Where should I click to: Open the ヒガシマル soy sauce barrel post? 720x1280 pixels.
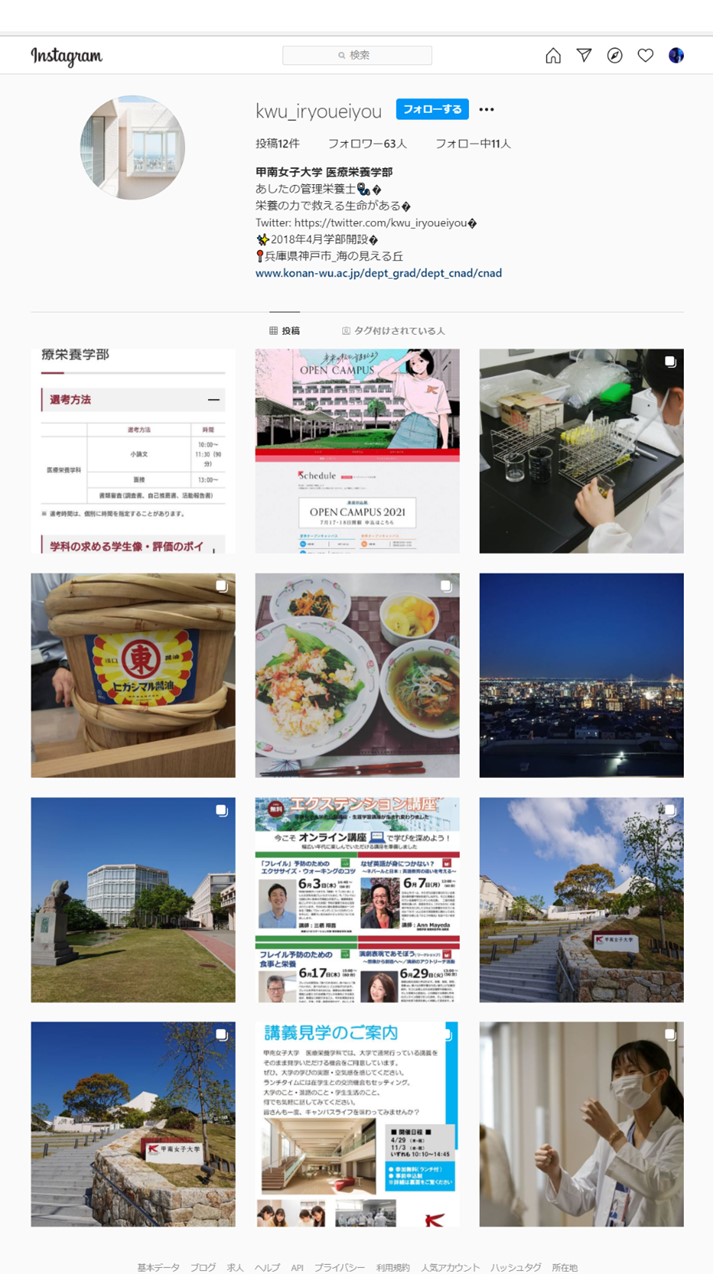pos(133,675)
